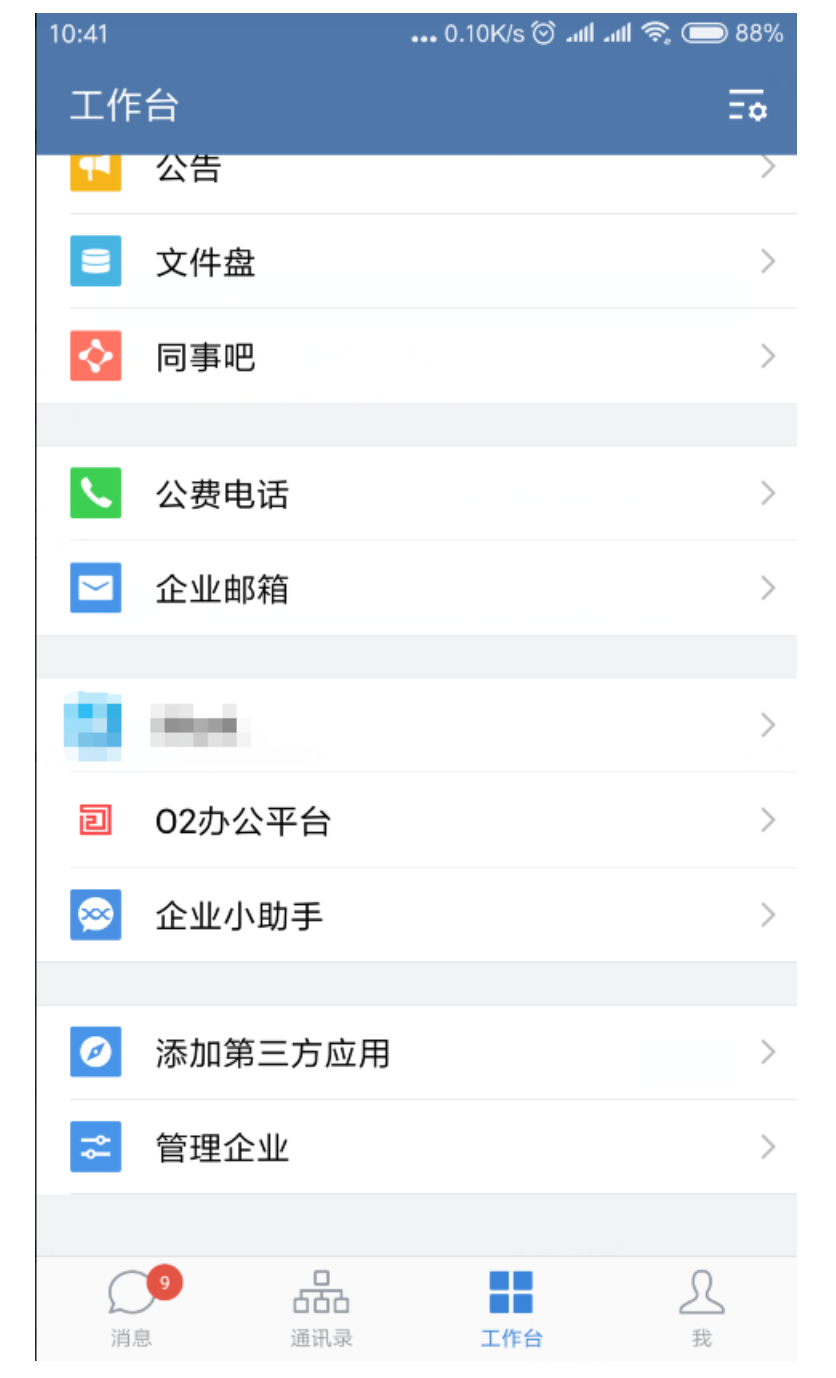Open 企业邮箱 mailbox

click(222, 589)
